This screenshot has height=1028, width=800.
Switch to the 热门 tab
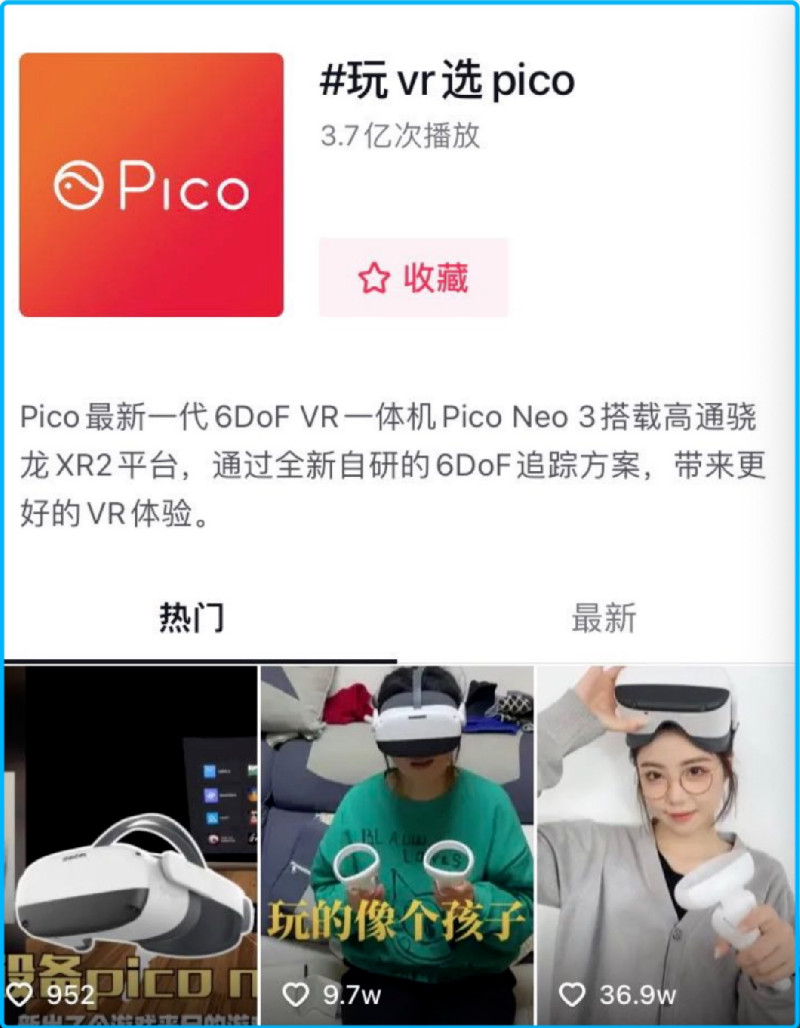(190, 618)
